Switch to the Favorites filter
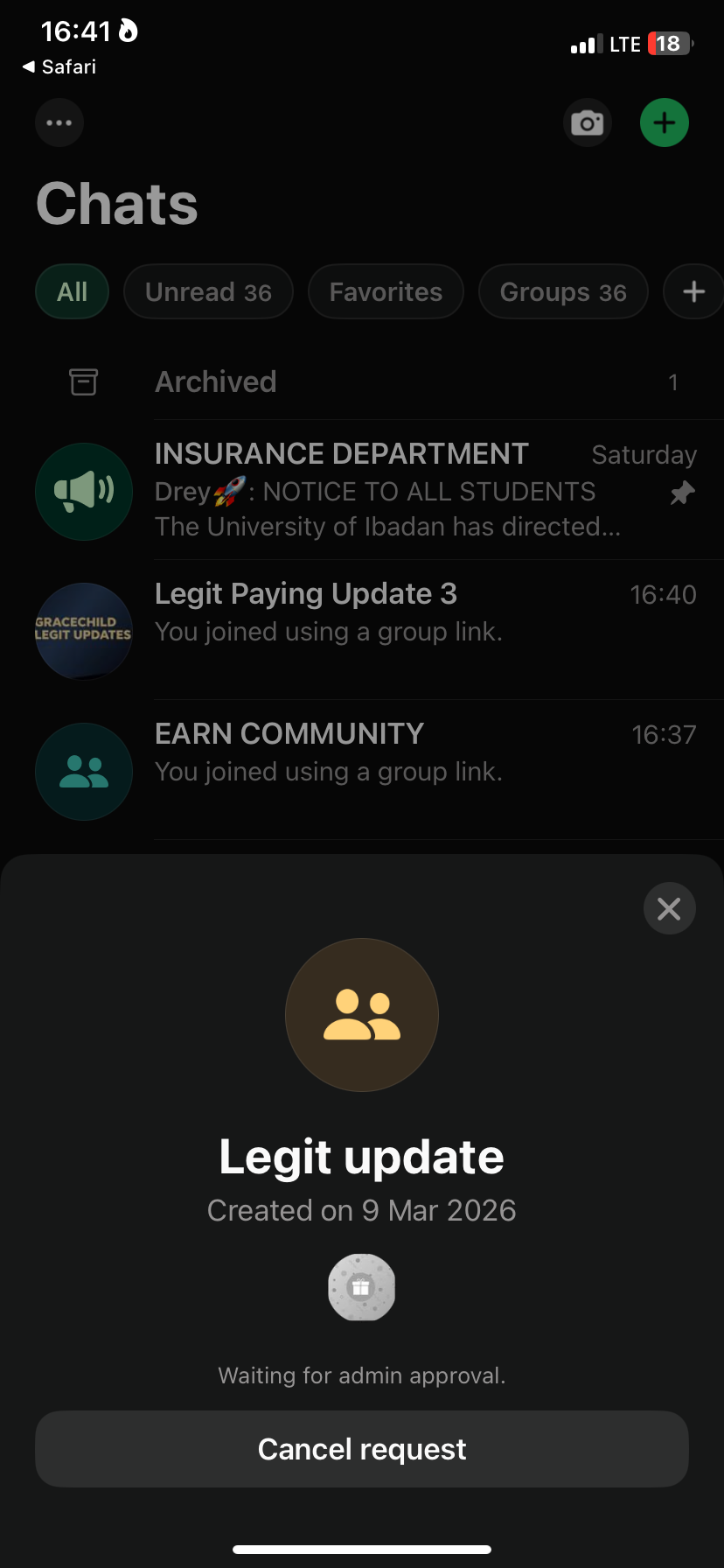 (386, 292)
